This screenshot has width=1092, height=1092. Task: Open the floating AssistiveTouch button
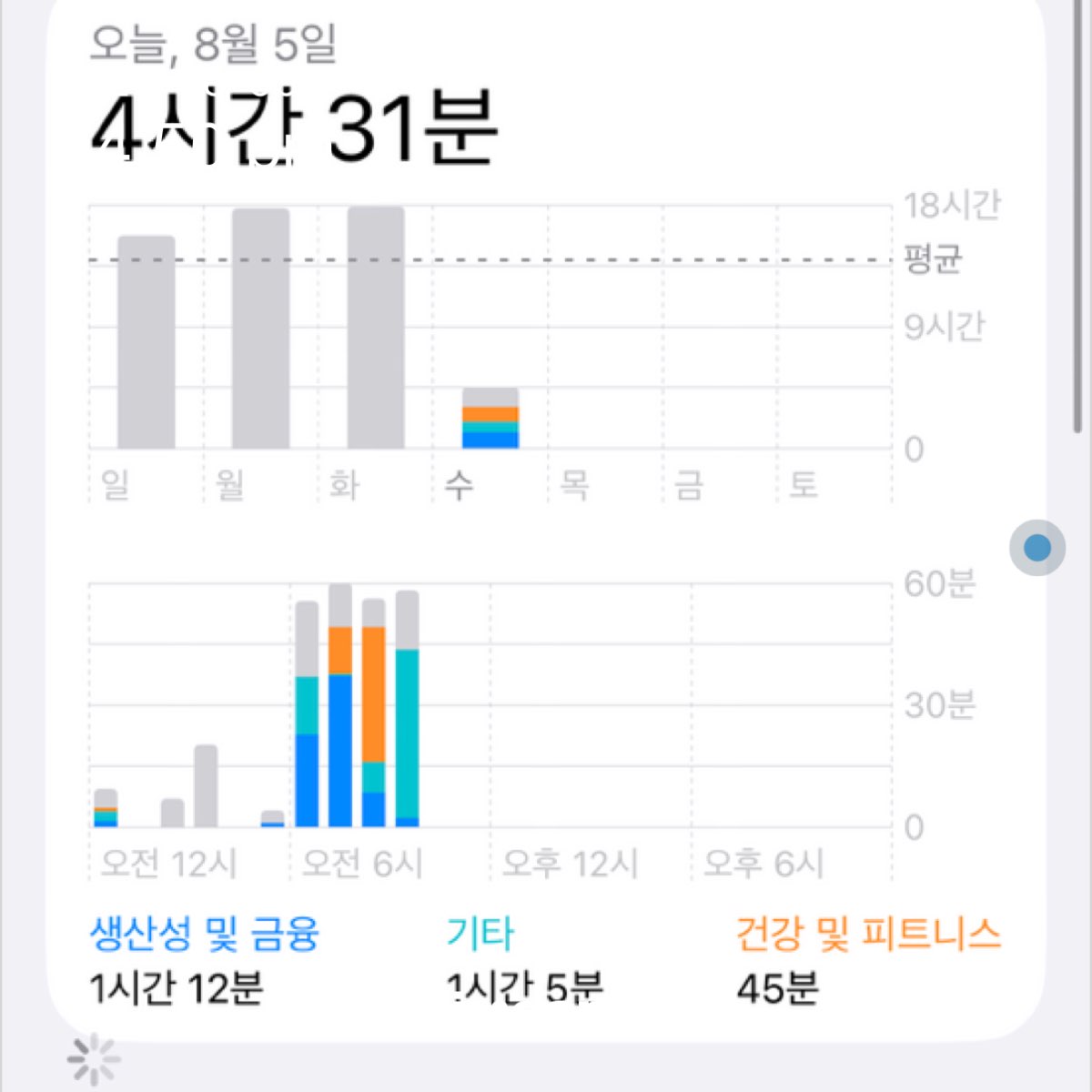point(1037,548)
